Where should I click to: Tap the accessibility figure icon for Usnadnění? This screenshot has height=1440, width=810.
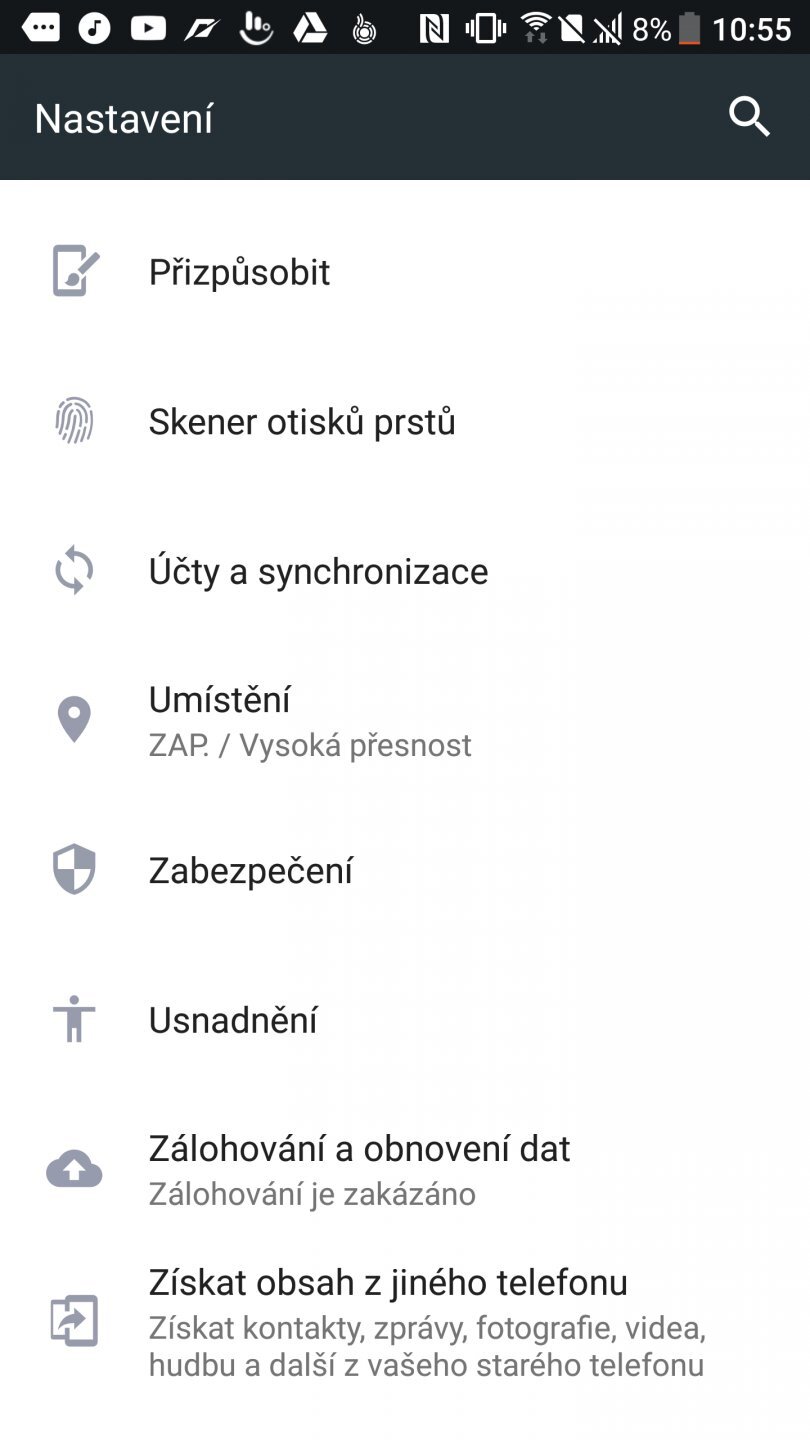pyautogui.click(x=72, y=1020)
